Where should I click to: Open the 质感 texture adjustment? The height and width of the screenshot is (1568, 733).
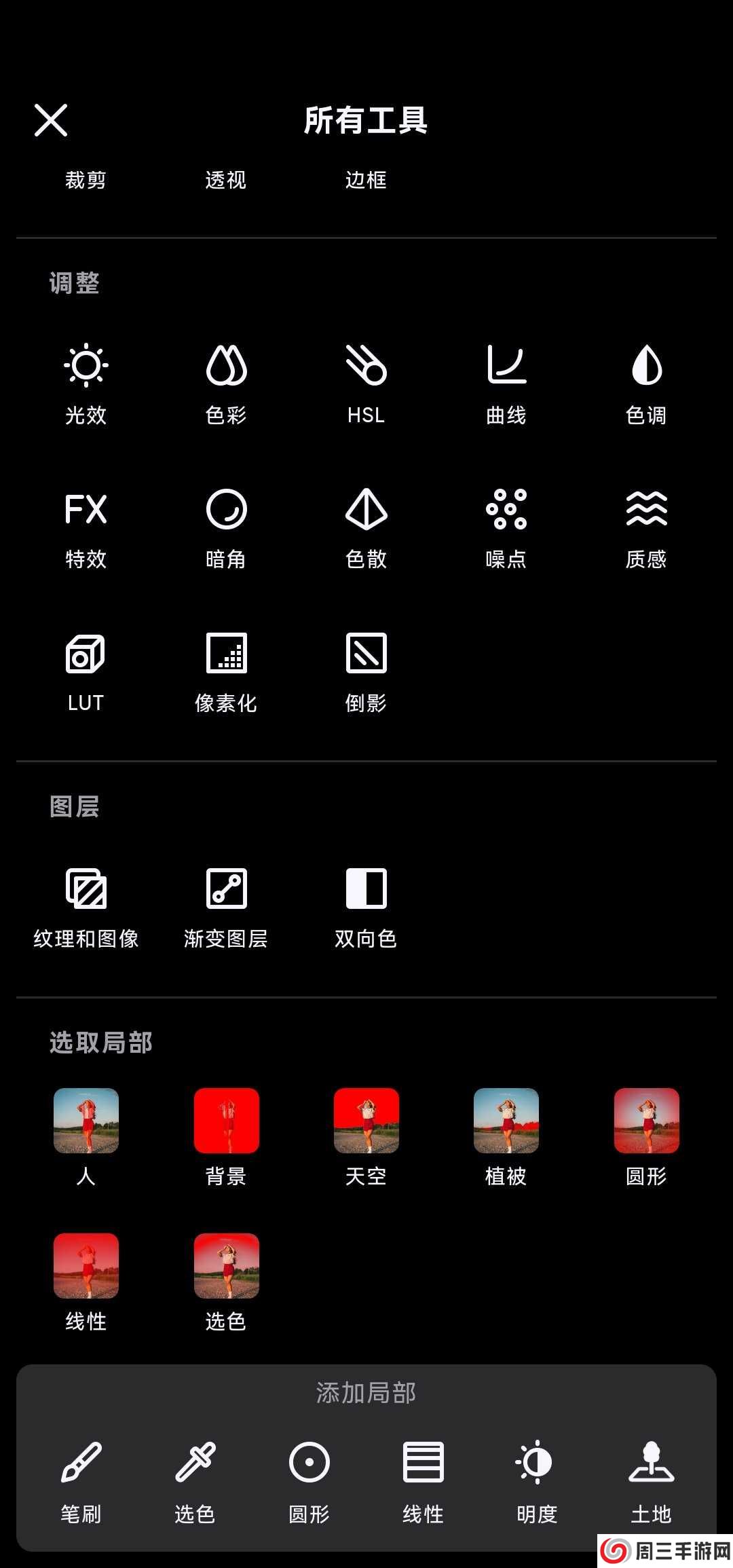tap(646, 528)
